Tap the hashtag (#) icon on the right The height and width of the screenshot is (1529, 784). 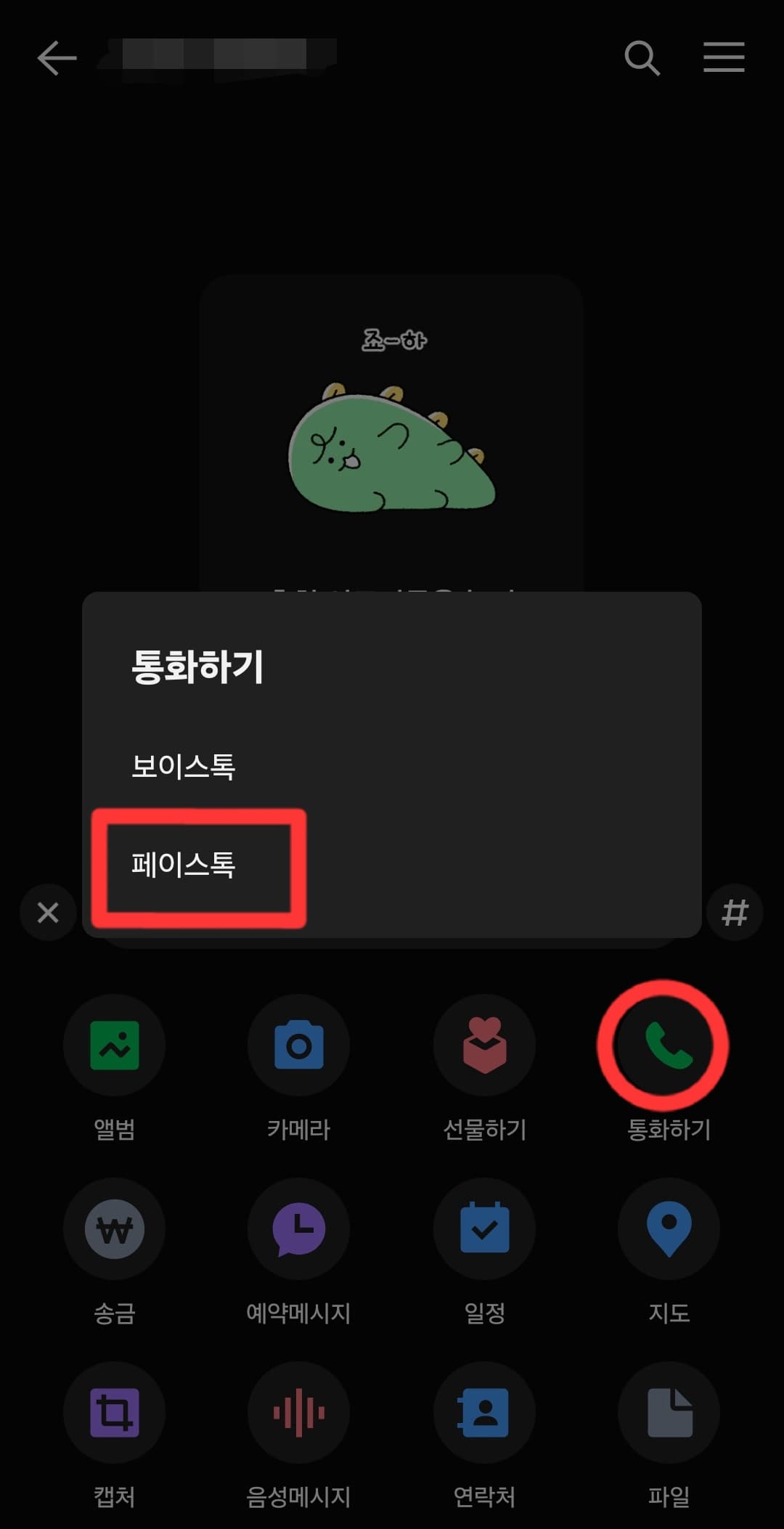tap(735, 913)
